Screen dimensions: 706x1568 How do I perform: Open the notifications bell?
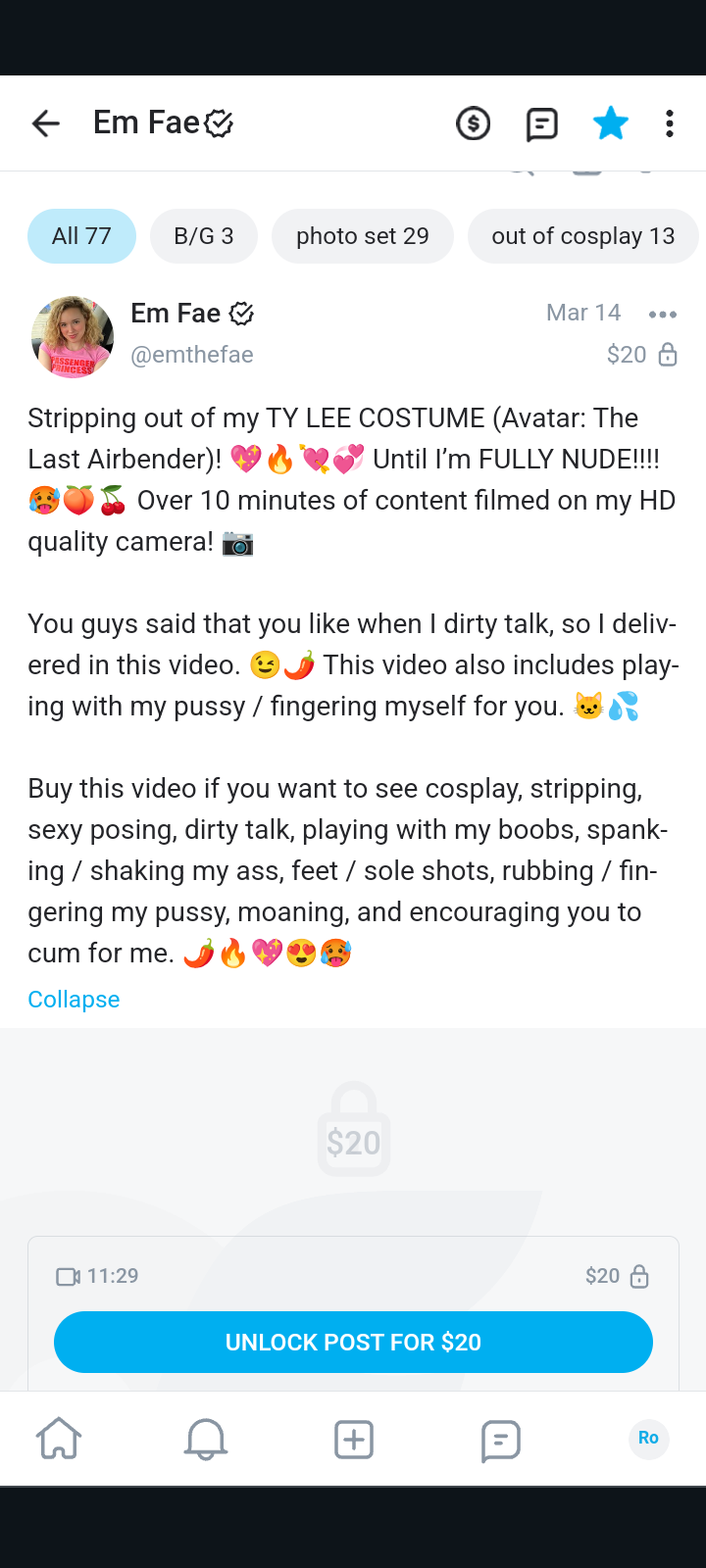tap(206, 1439)
